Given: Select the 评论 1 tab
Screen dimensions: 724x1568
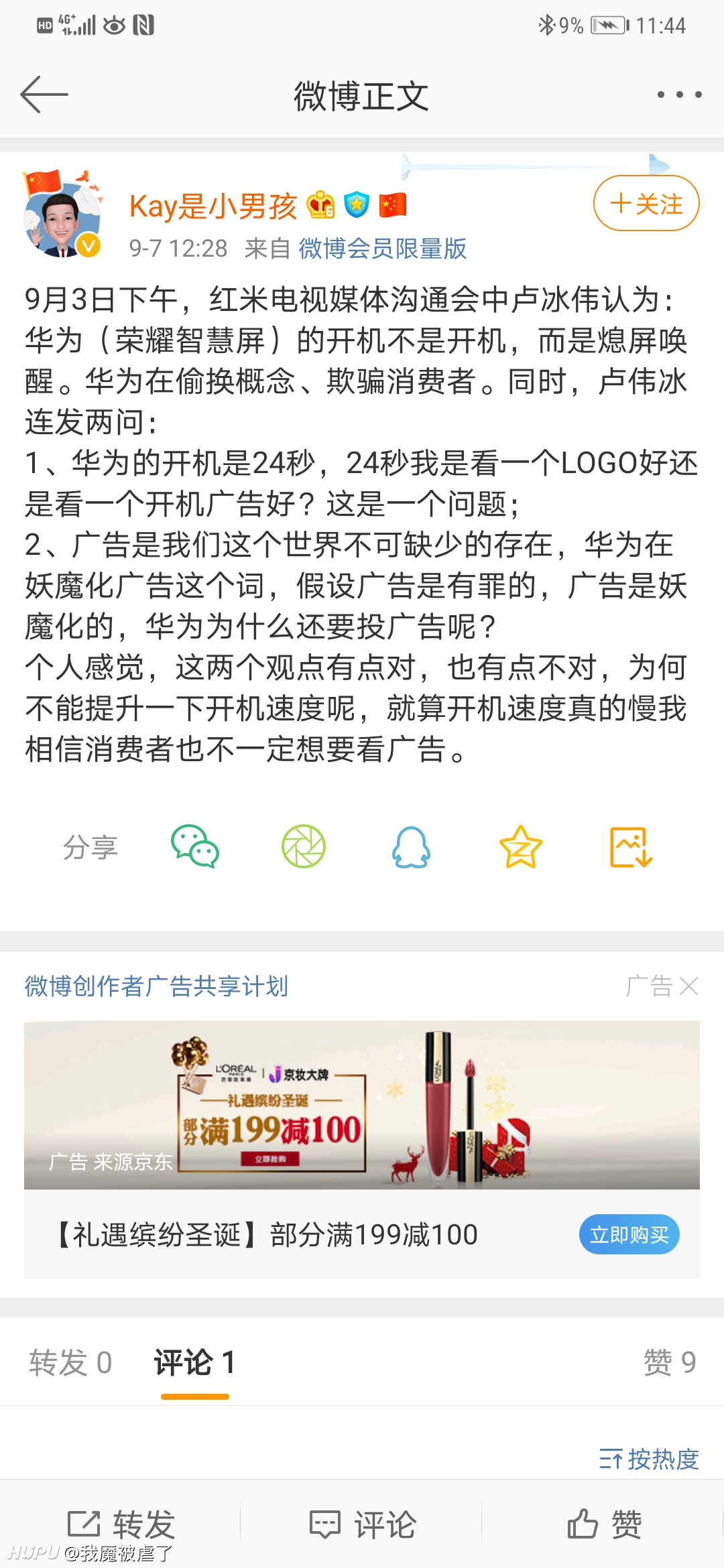Looking at the screenshot, I should [x=194, y=1362].
